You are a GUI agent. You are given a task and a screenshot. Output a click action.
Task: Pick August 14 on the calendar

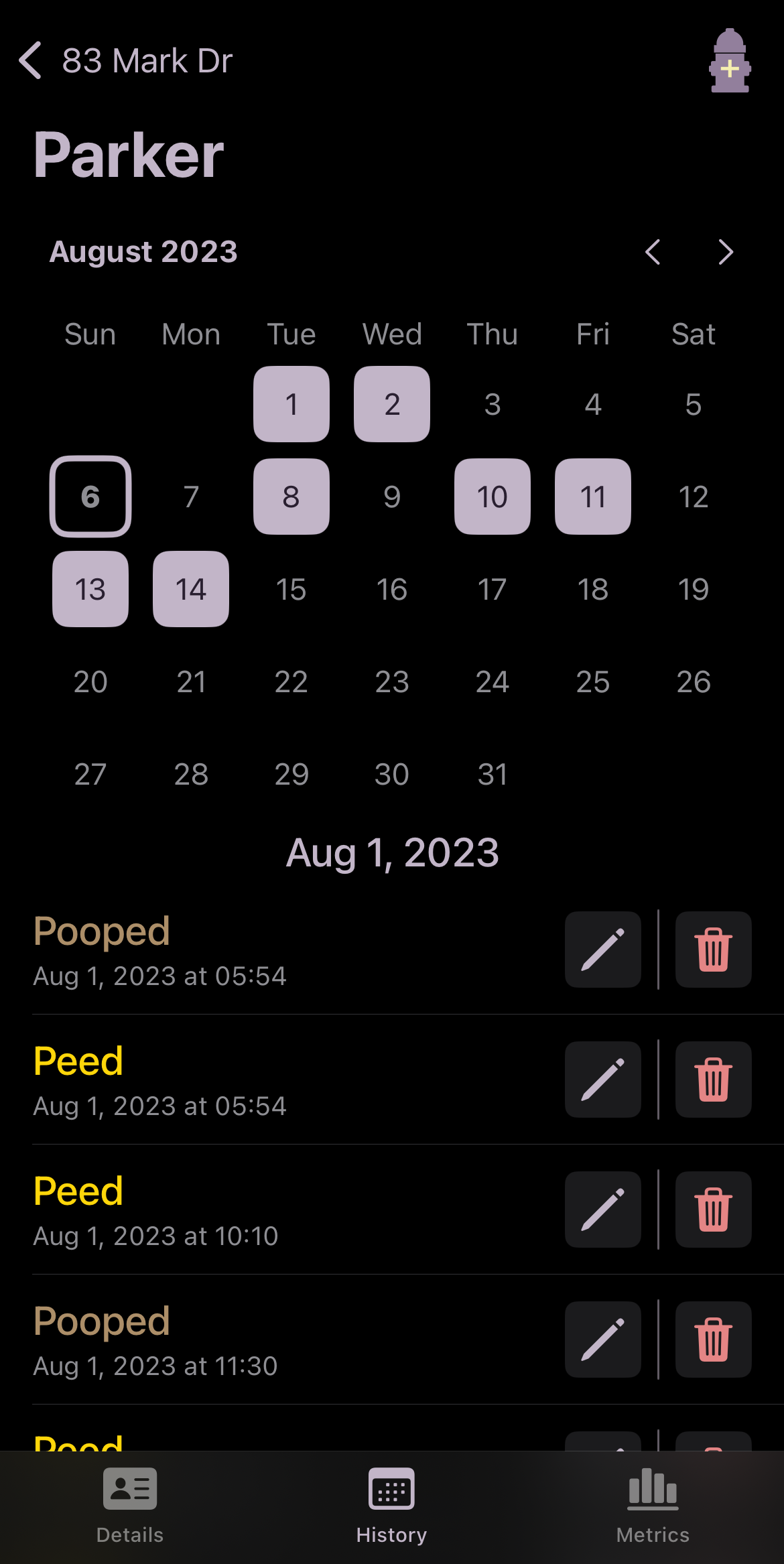pyautogui.click(x=191, y=589)
